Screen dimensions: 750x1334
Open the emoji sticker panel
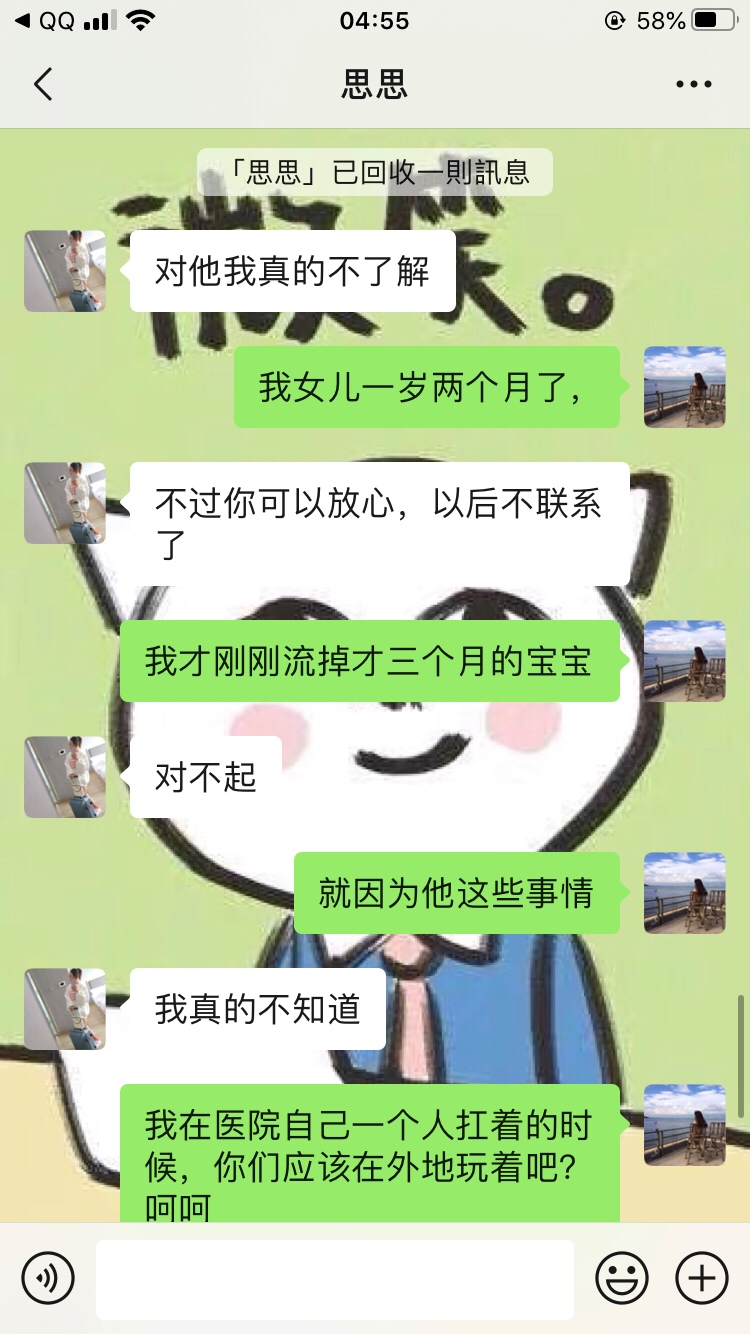622,1278
